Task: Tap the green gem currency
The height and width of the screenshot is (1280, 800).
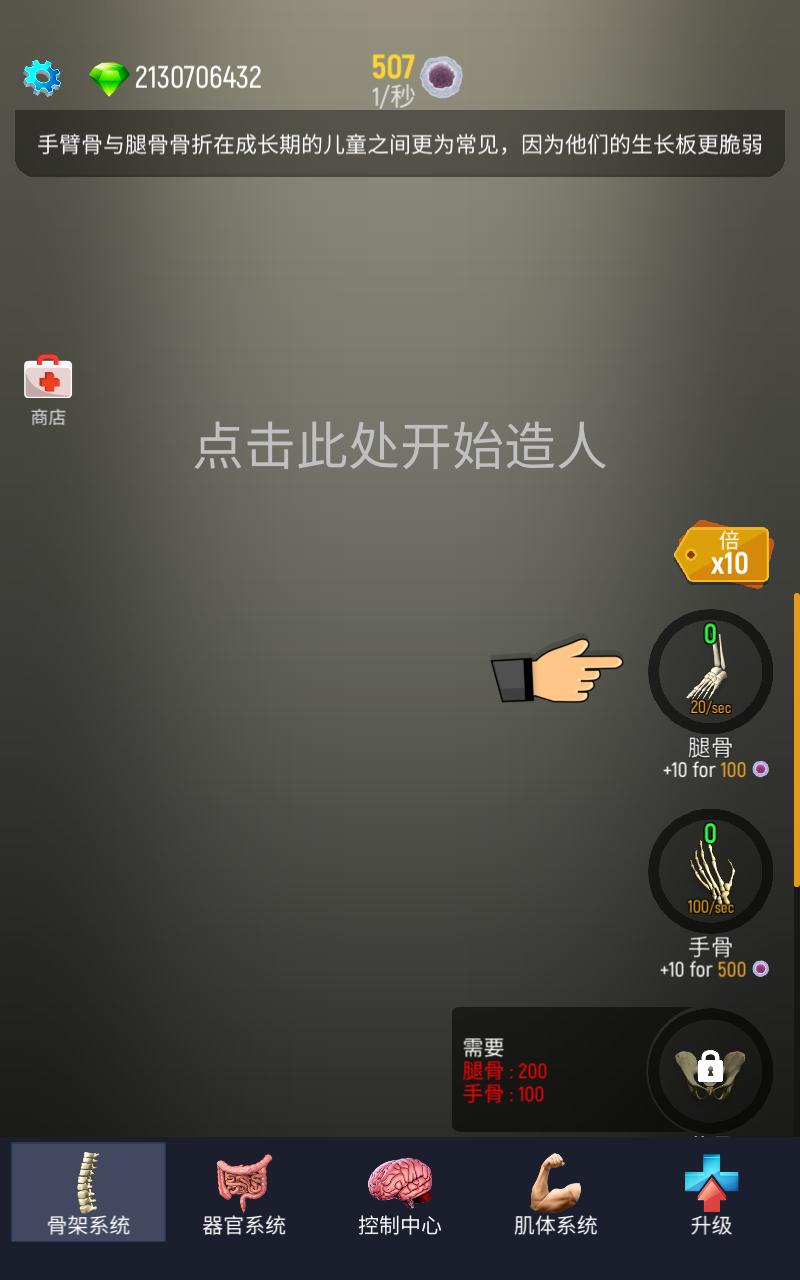Action: (108, 78)
